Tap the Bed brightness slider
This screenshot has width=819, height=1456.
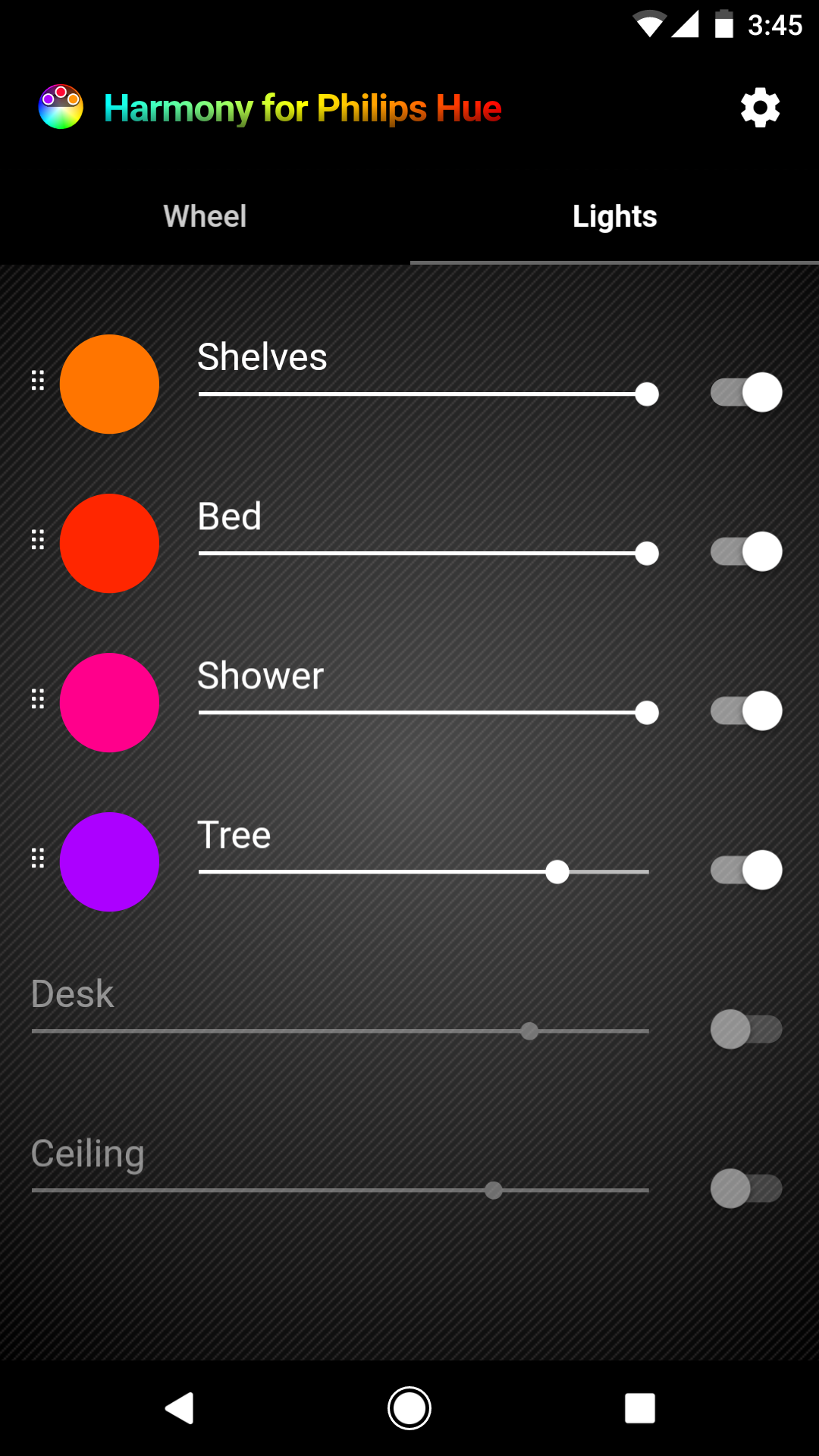tap(425, 554)
